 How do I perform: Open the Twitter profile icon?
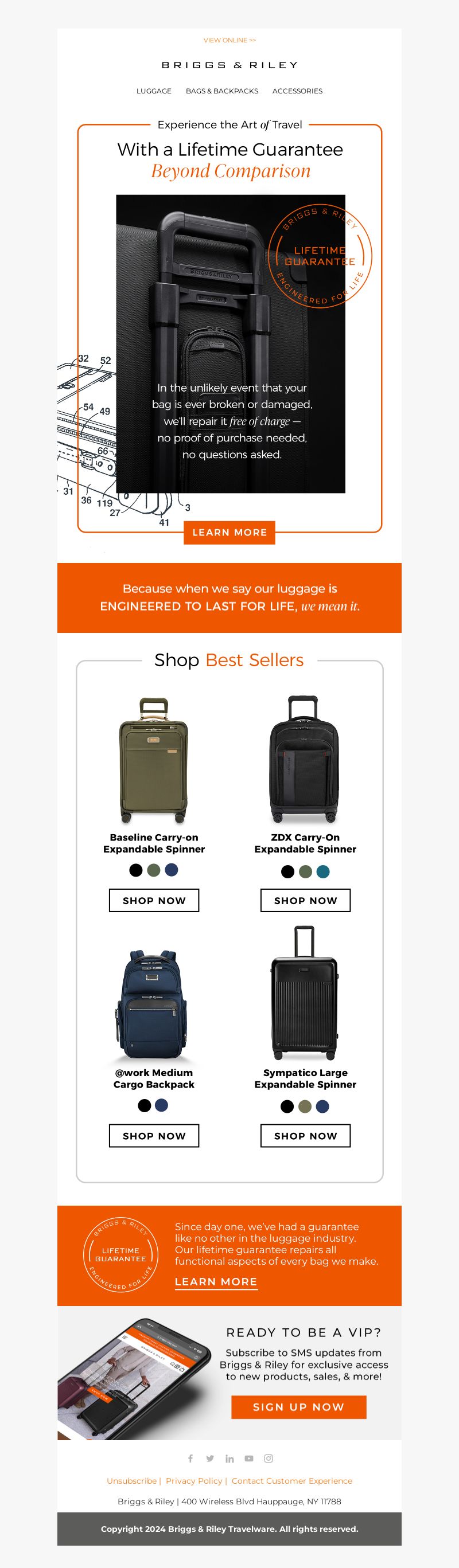point(209,1458)
